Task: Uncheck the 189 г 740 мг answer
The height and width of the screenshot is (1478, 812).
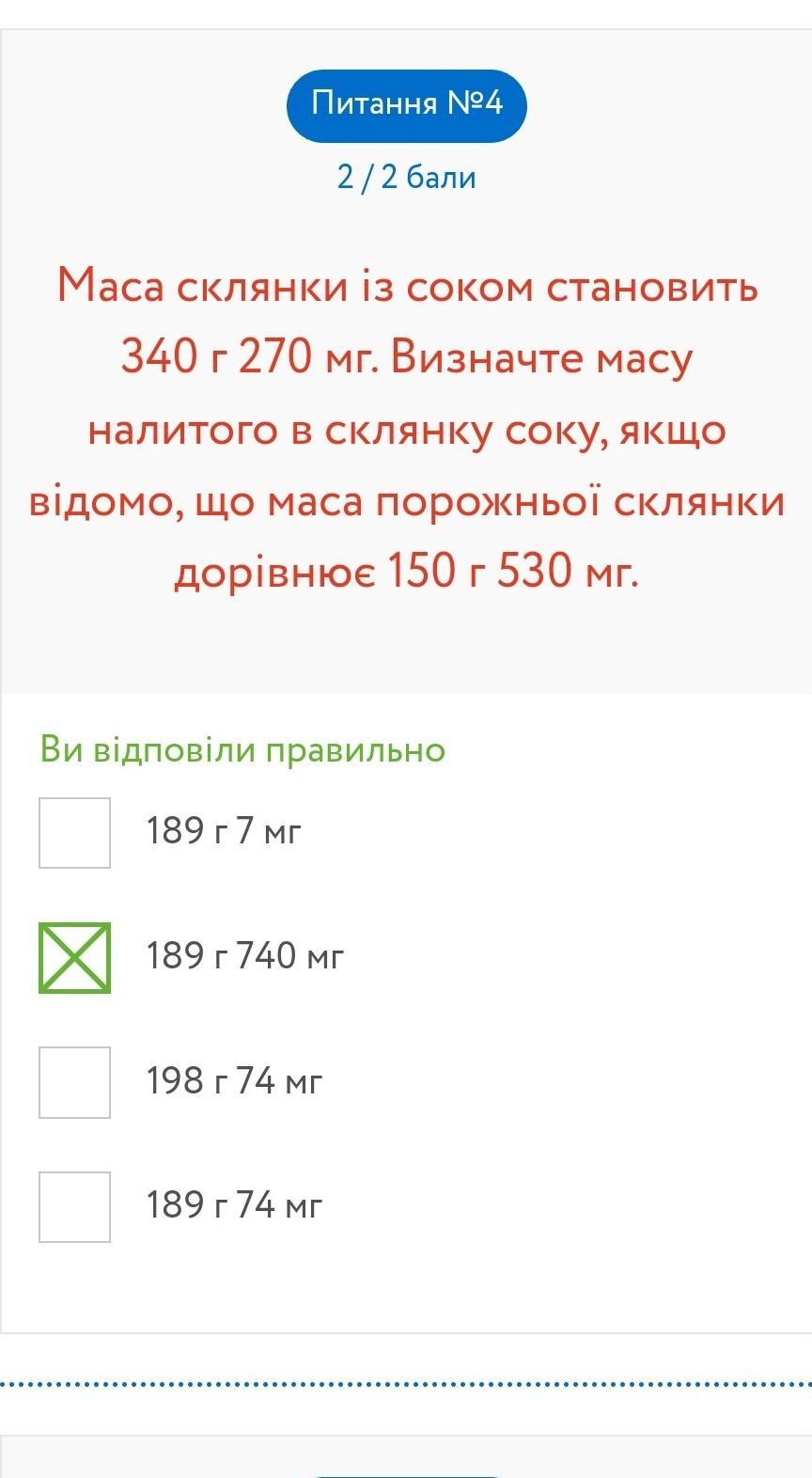Action: click(74, 958)
